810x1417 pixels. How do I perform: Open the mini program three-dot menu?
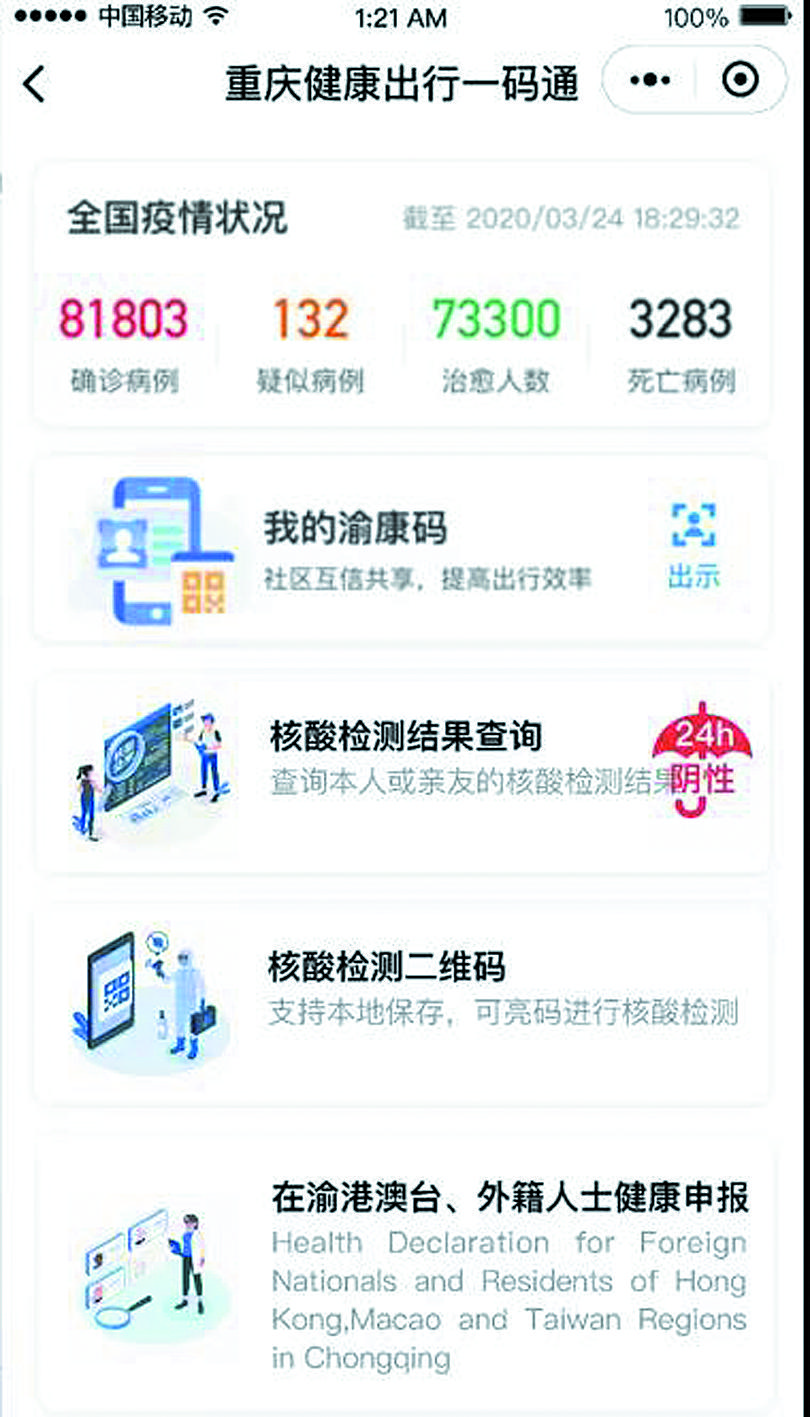tap(649, 81)
